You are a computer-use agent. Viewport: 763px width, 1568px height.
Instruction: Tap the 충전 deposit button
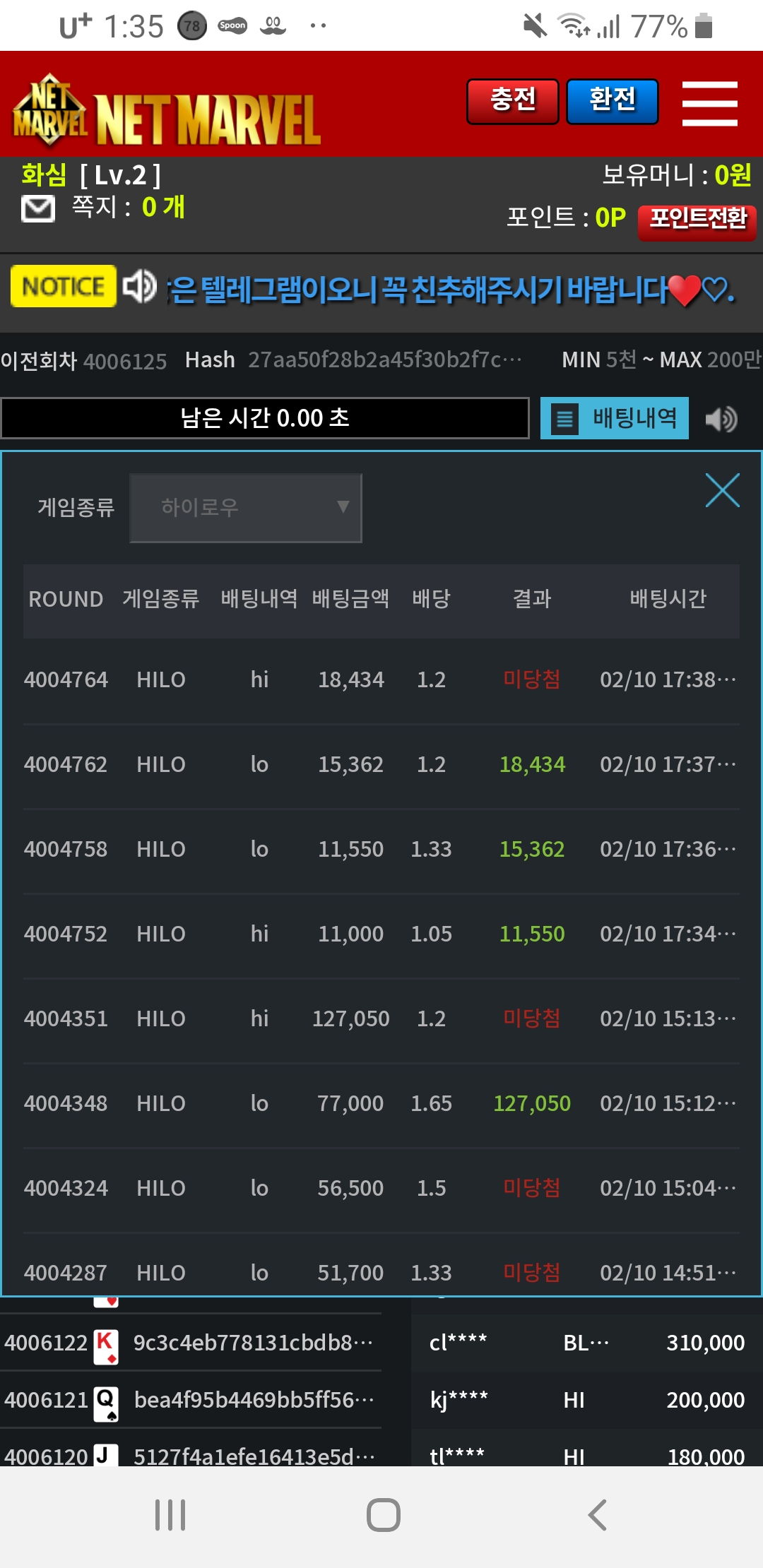coord(513,101)
